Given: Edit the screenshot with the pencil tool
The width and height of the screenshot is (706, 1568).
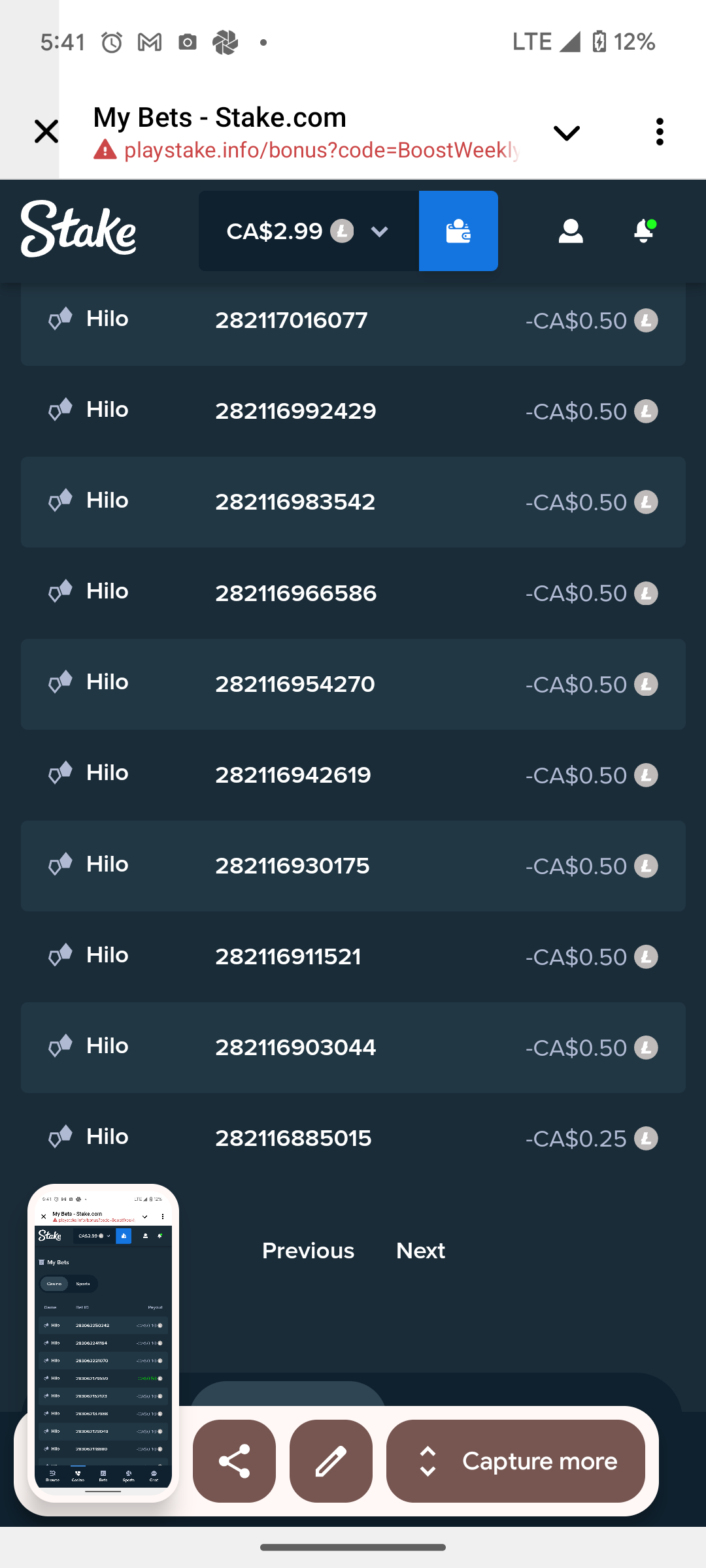Looking at the screenshot, I should (x=331, y=1462).
